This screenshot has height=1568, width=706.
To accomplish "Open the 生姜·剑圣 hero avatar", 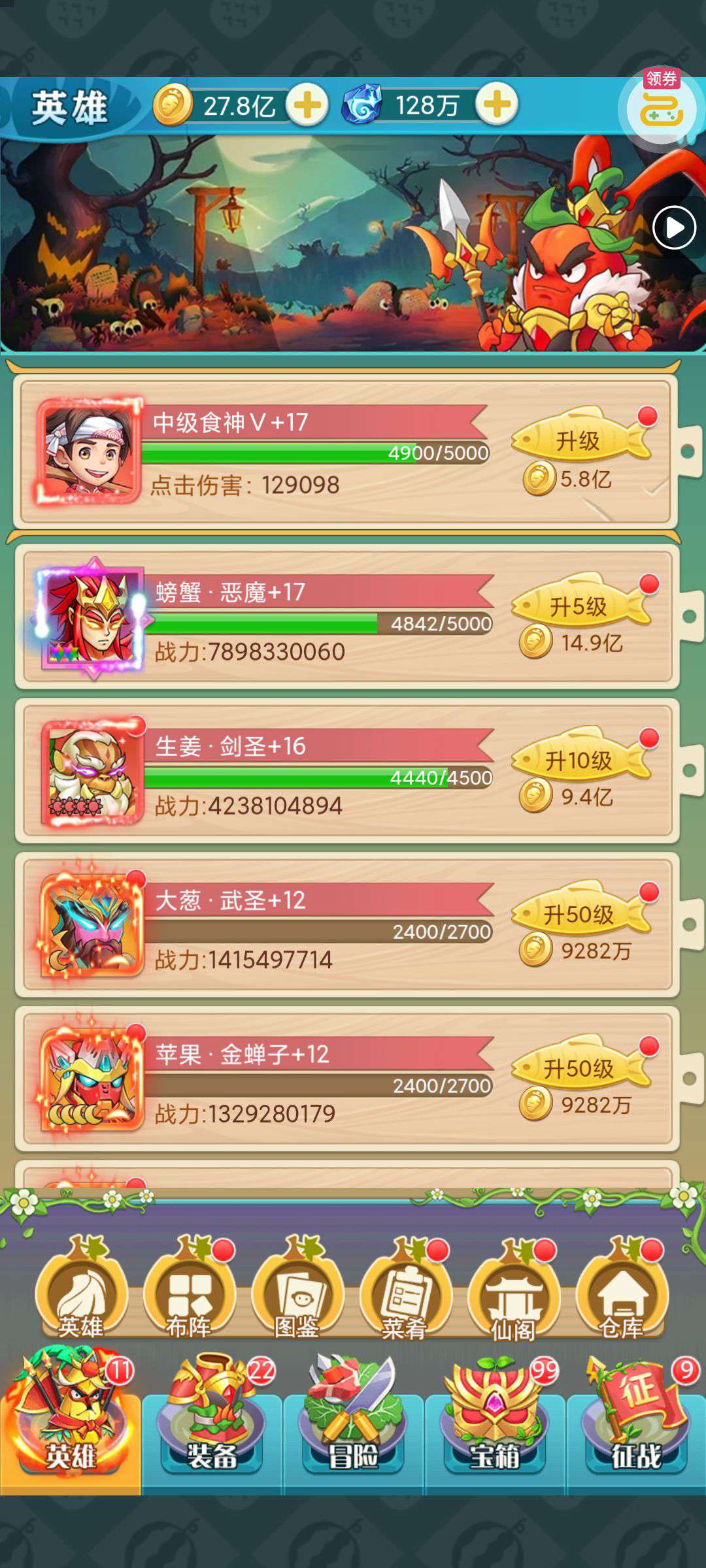I will pos(92,772).
